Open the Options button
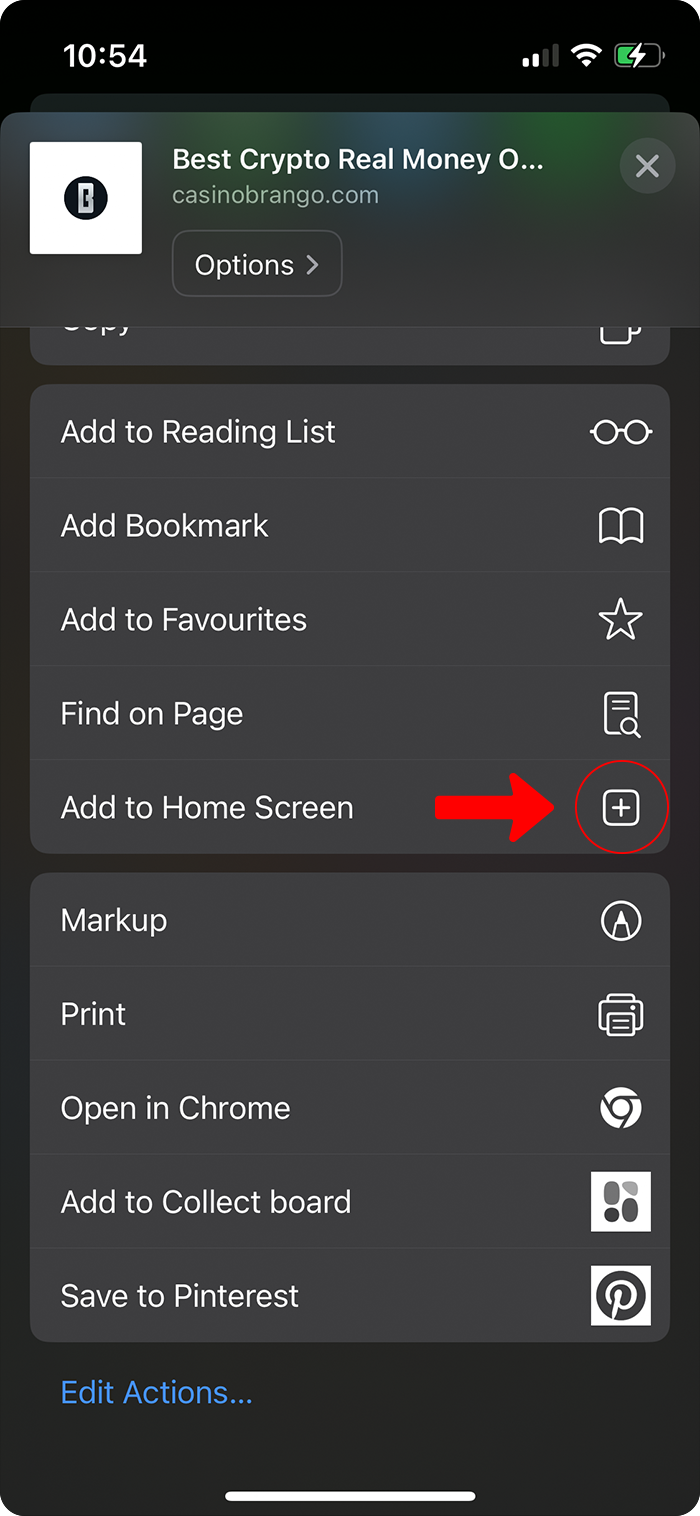This screenshot has width=700, height=1516. pyautogui.click(x=257, y=265)
